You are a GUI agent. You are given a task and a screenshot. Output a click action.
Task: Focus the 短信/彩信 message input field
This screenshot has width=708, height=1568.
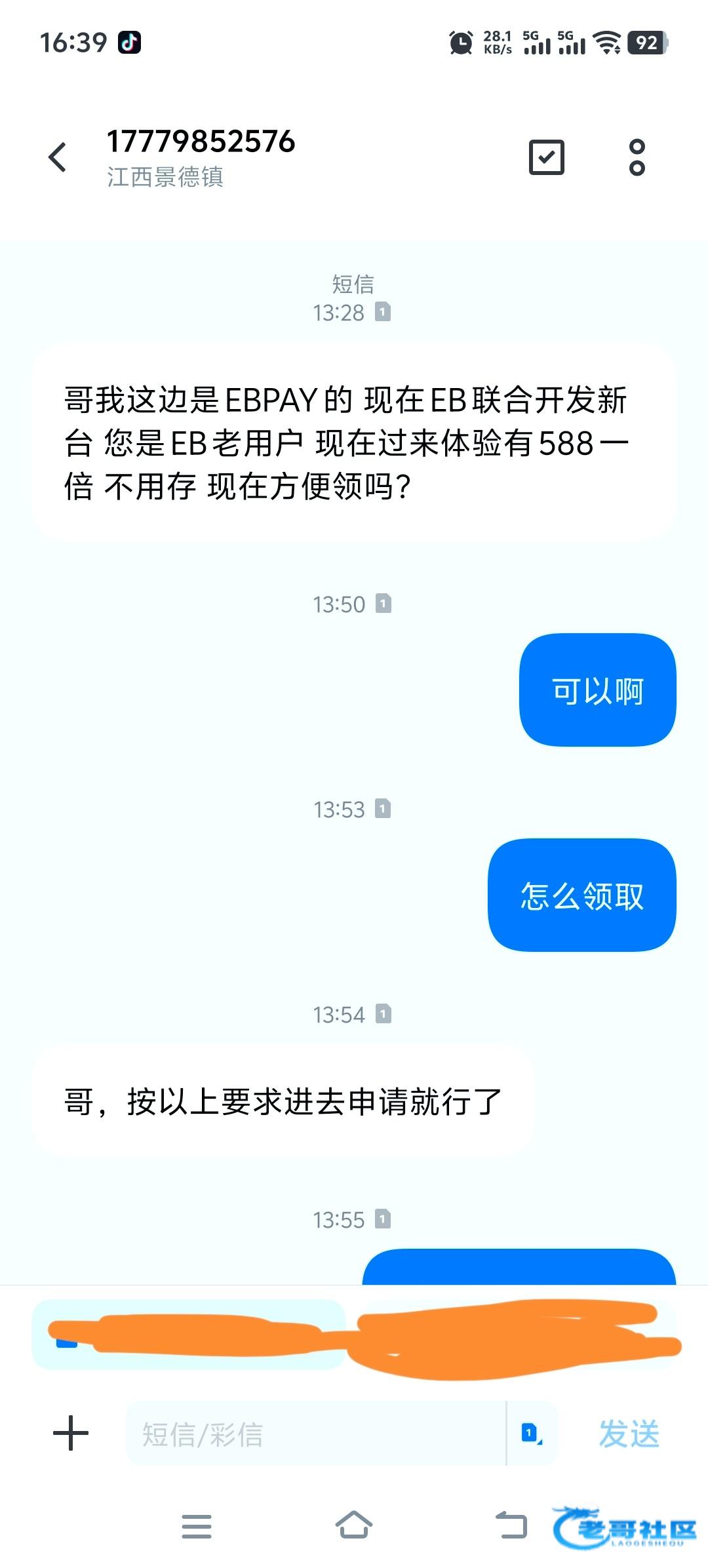(x=315, y=1434)
